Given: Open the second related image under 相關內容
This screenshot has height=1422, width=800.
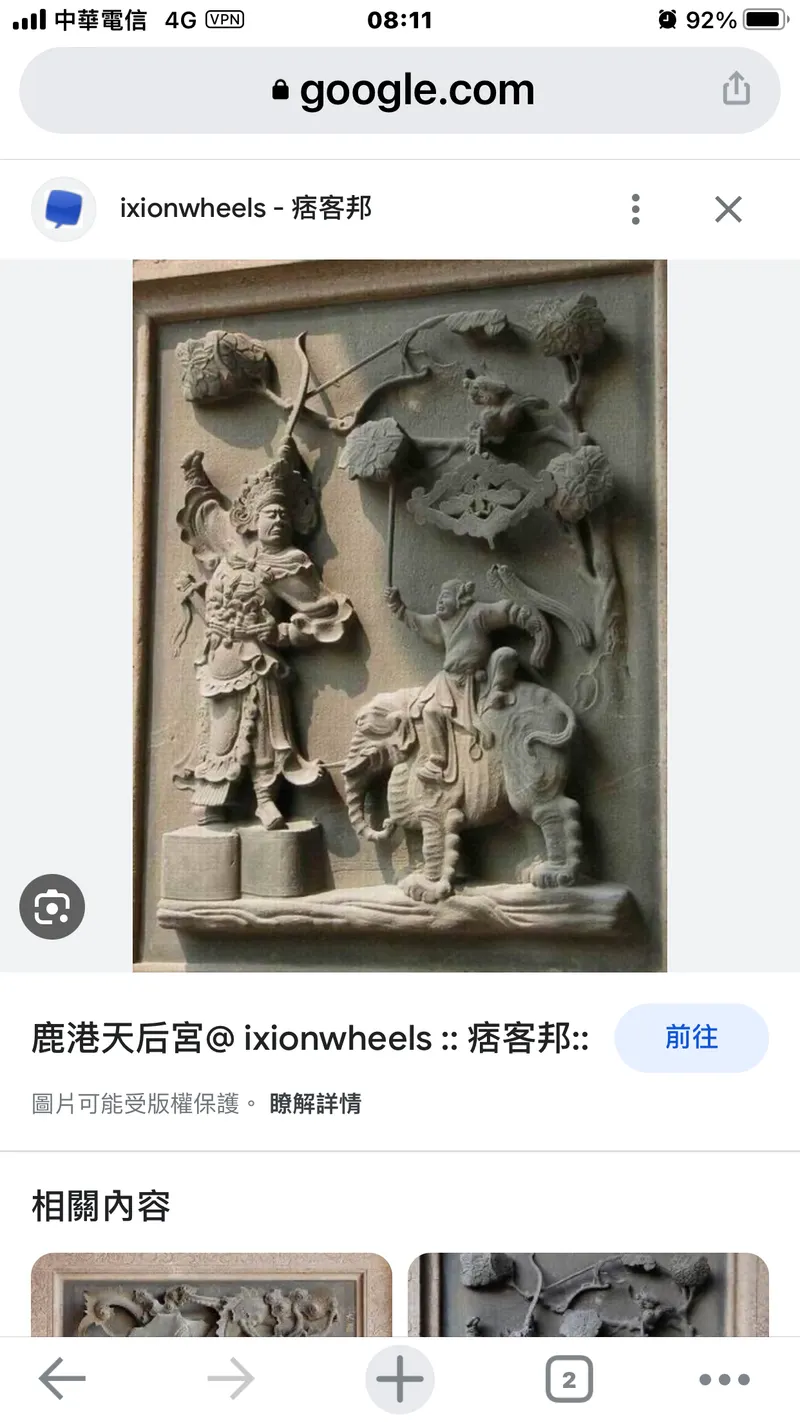Looking at the screenshot, I should 588,1295.
